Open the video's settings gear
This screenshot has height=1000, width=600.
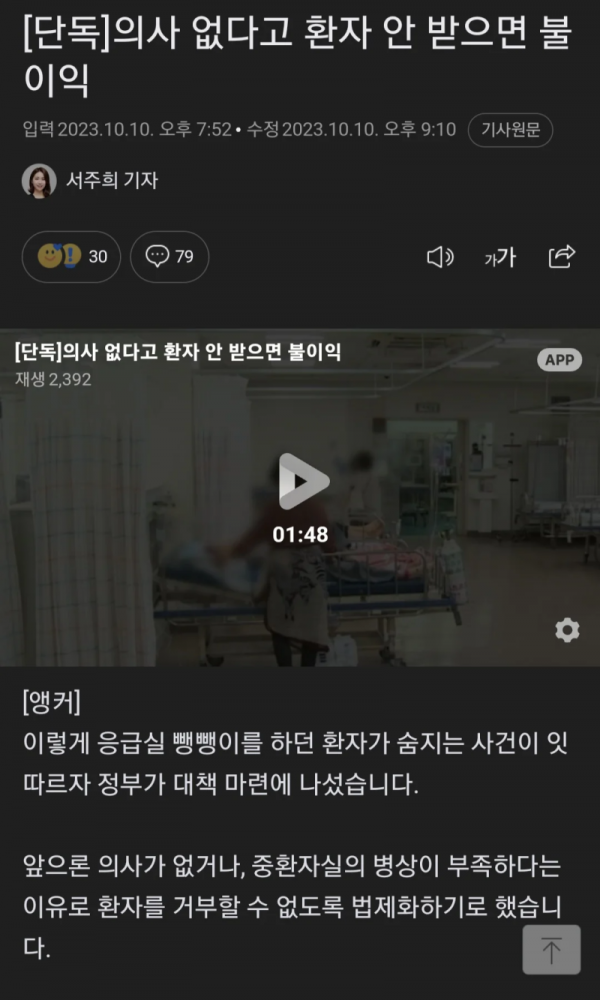pos(567,630)
